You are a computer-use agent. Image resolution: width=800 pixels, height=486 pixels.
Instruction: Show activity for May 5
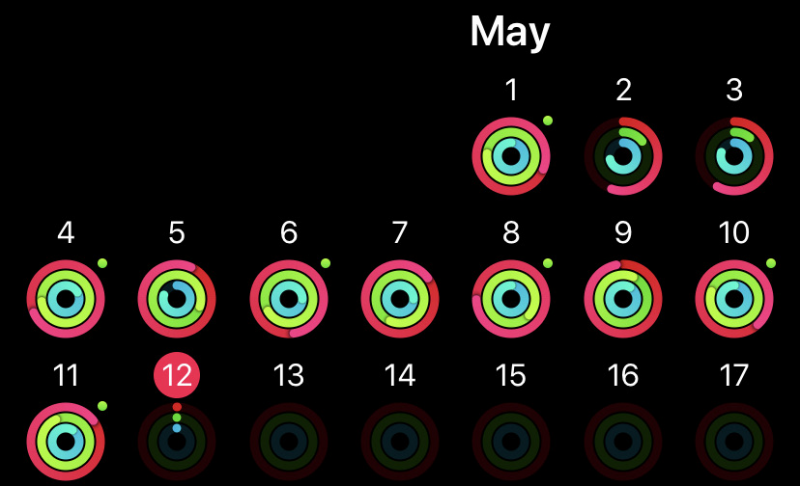[x=176, y=298]
